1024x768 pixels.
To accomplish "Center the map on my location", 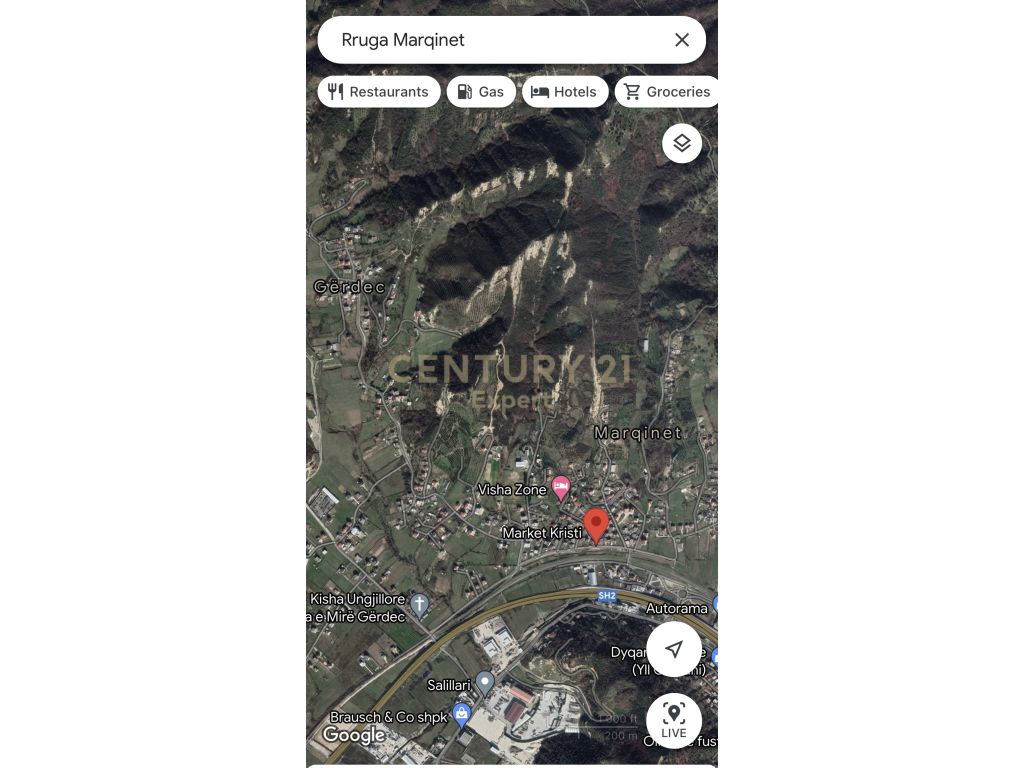I will [x=674, y=649].
